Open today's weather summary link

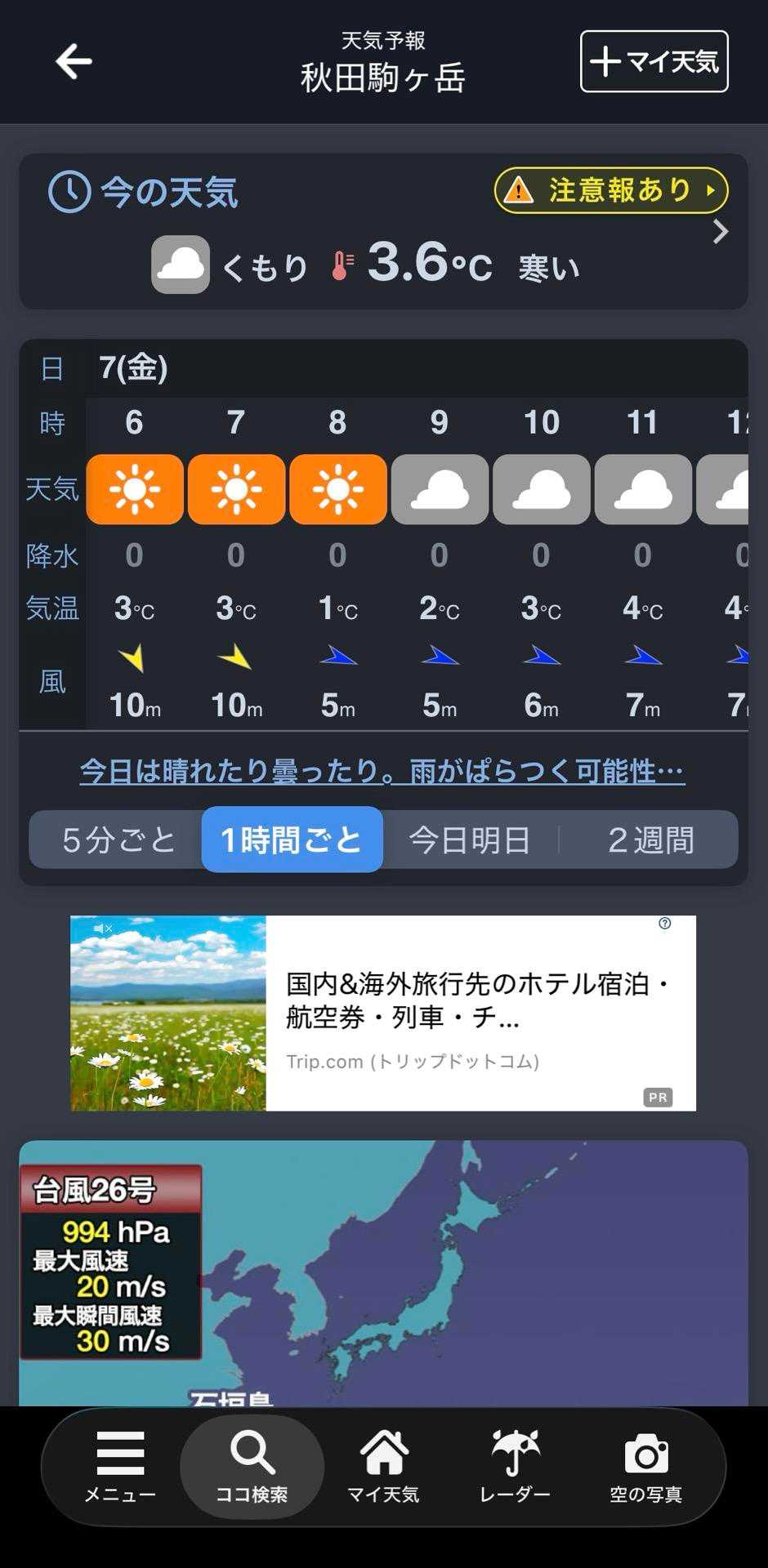[382, 771]
